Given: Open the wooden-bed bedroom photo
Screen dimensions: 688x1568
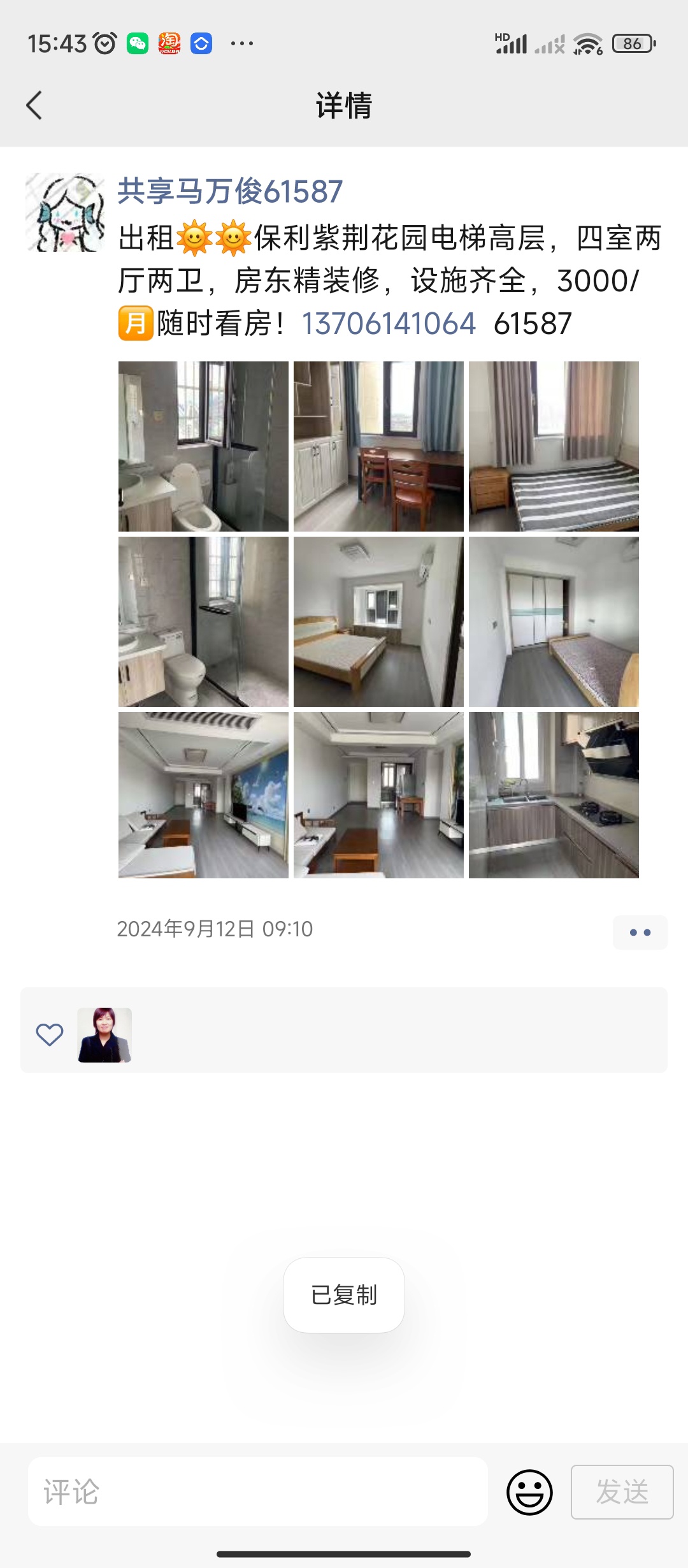Looking at the screenshot, I should [378, 621].
